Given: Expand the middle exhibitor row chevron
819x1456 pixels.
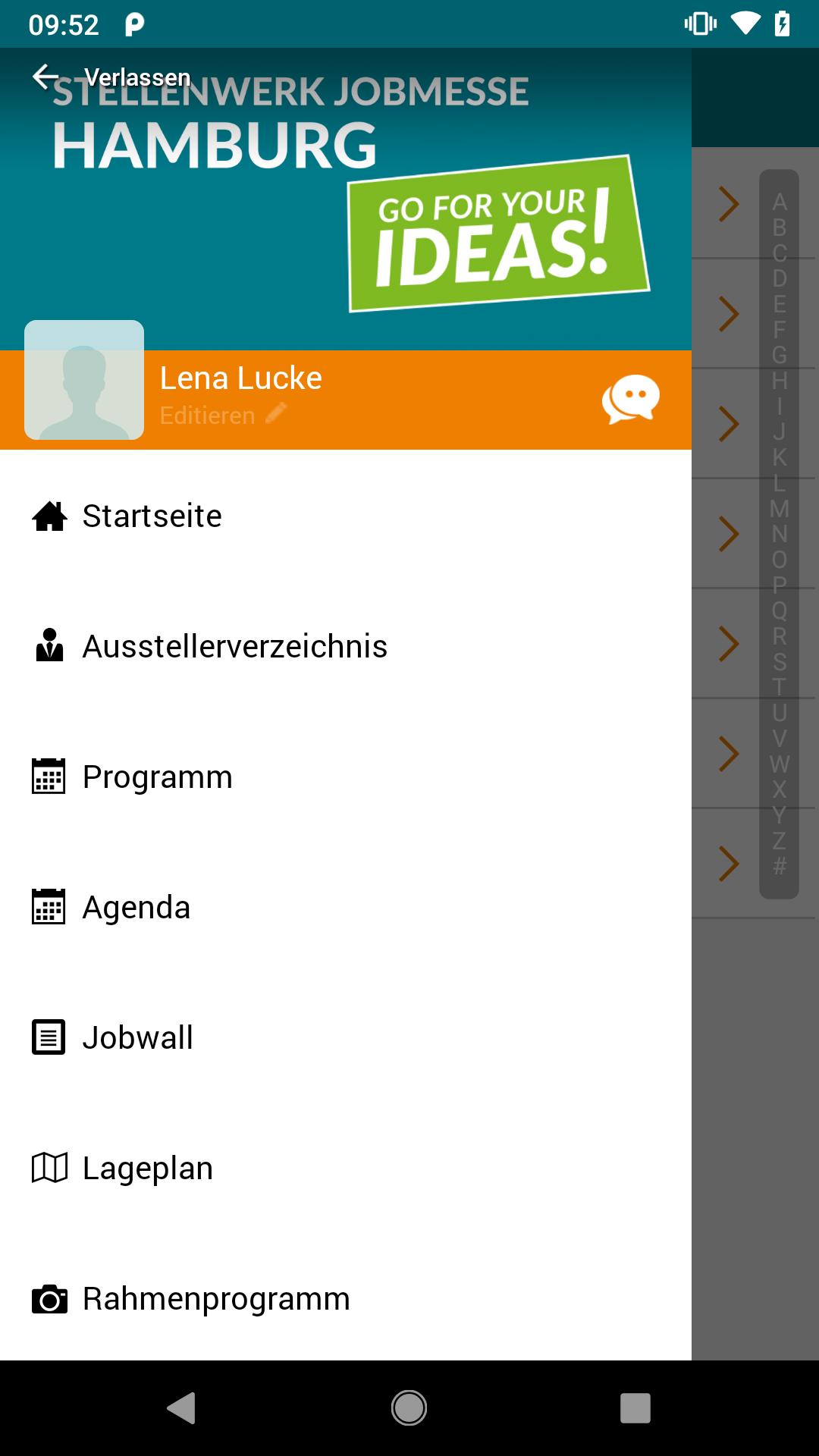Looking at the screenshot, I should (729, 535).
